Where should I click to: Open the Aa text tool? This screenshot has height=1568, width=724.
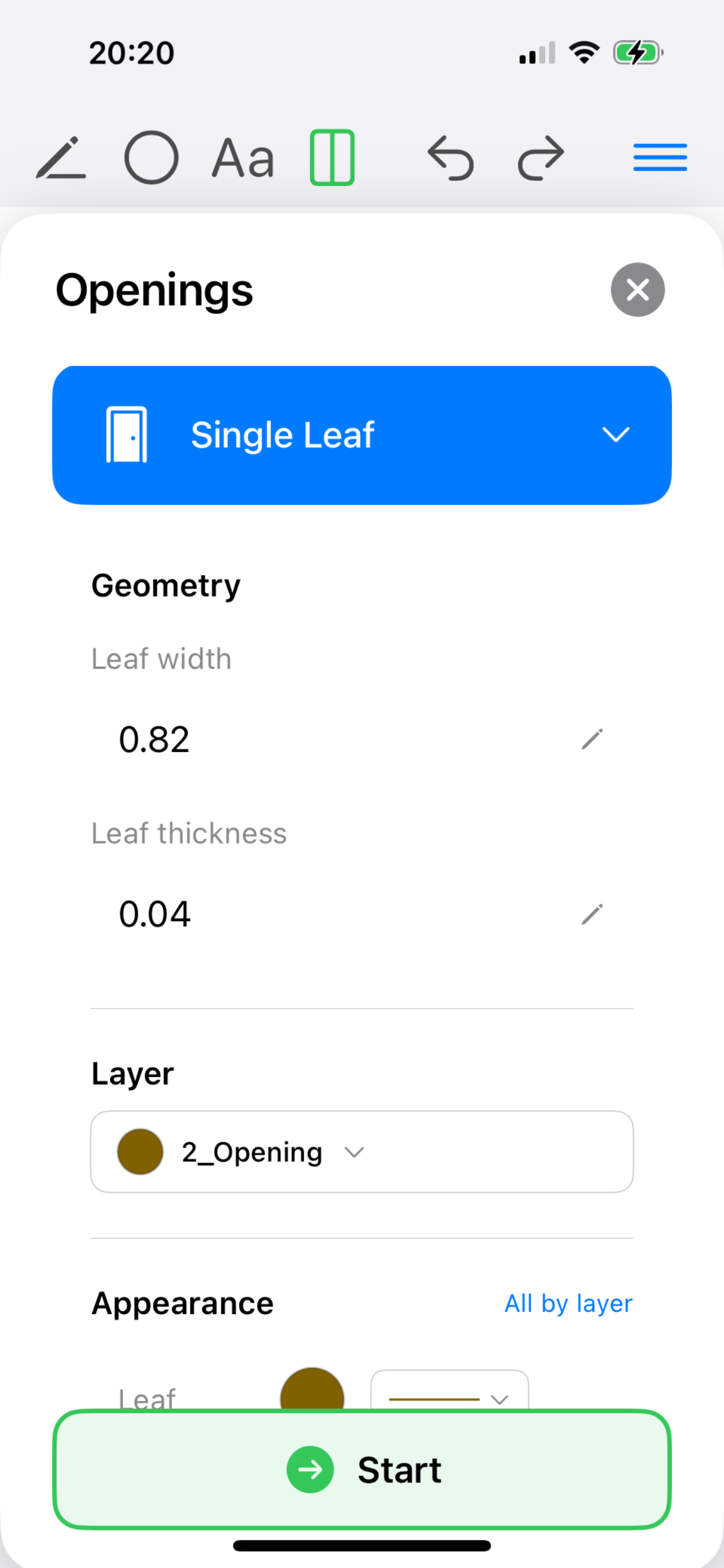tap(242, 158)
